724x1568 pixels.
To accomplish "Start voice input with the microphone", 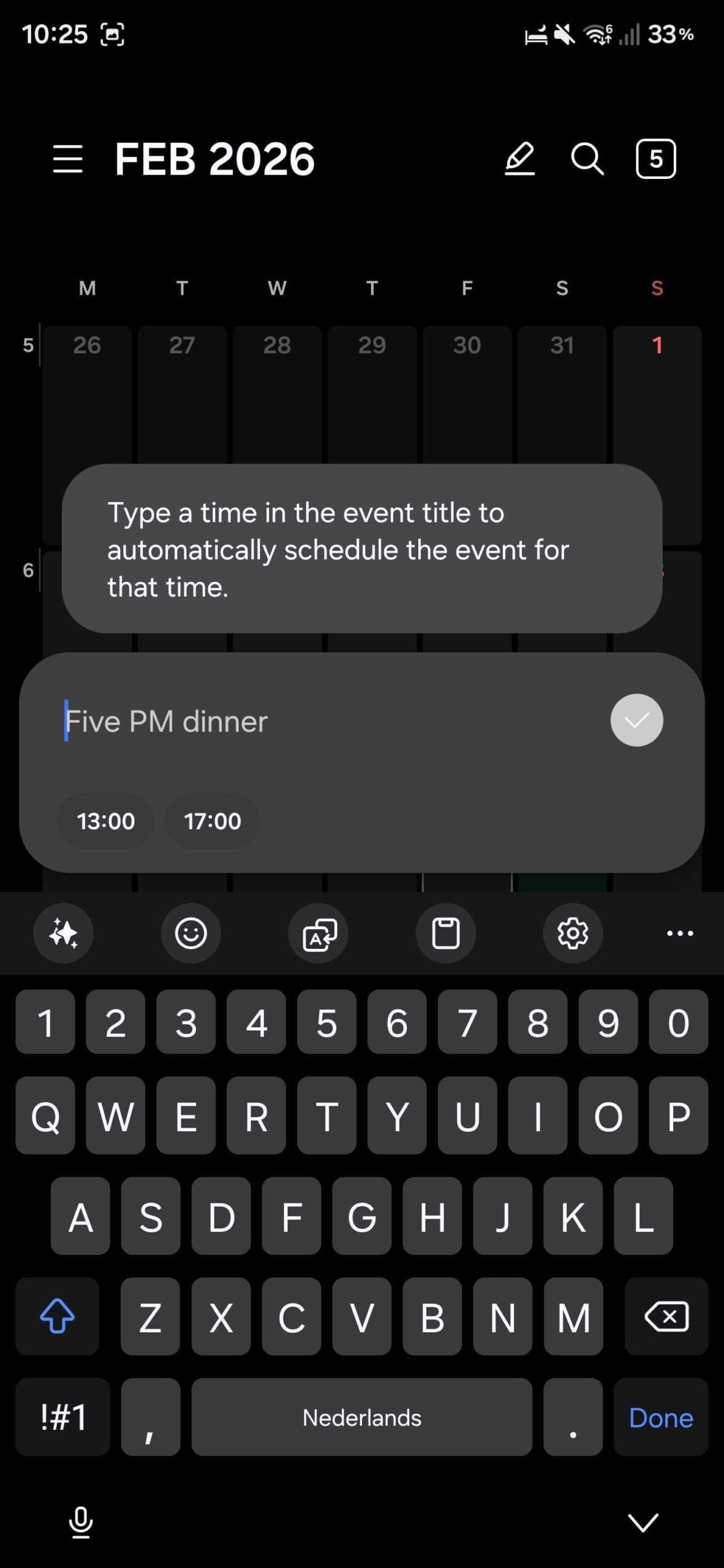I will (x=81, y=1521).
